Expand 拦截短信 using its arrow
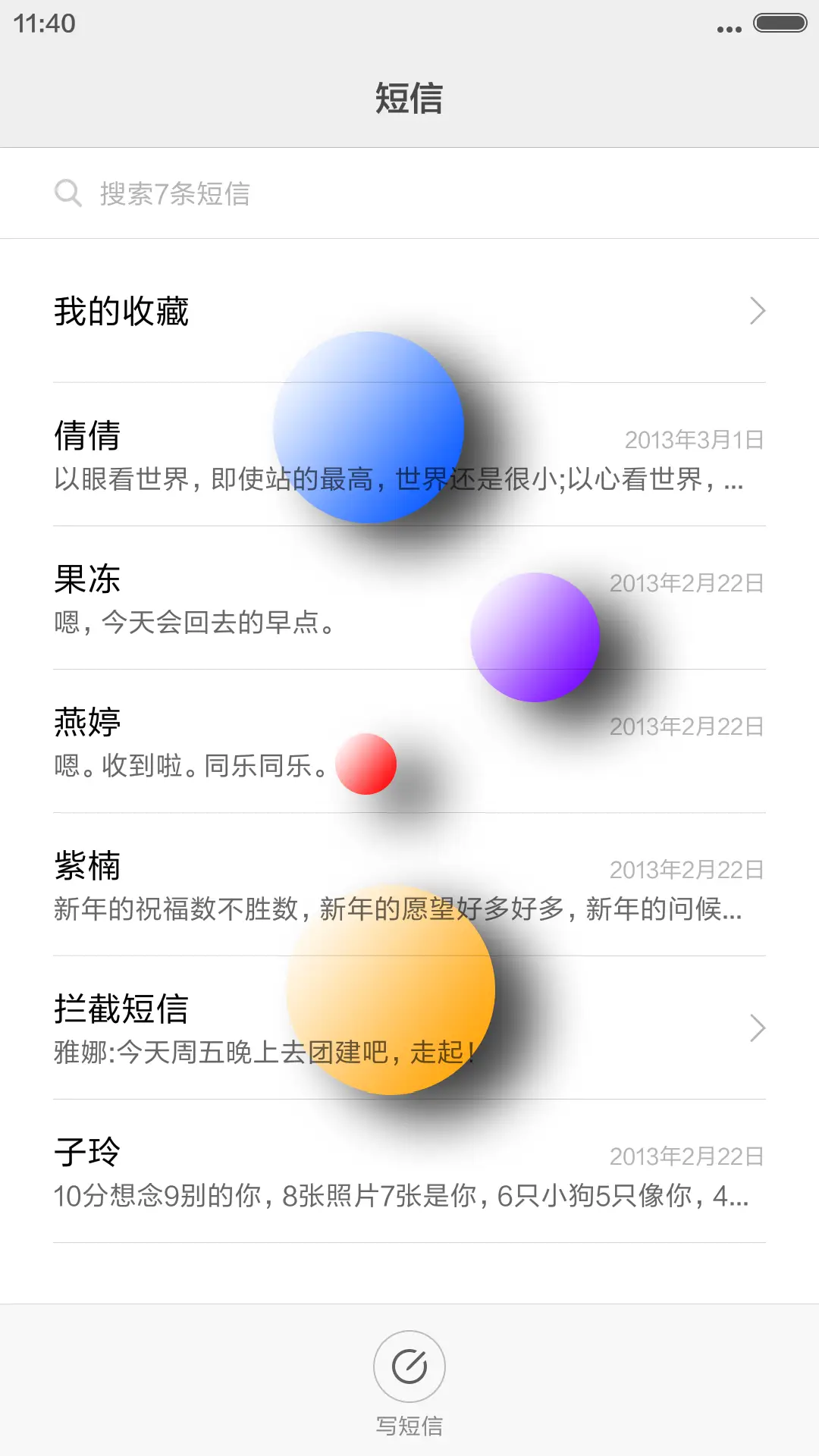 [x=757, y=1028]
